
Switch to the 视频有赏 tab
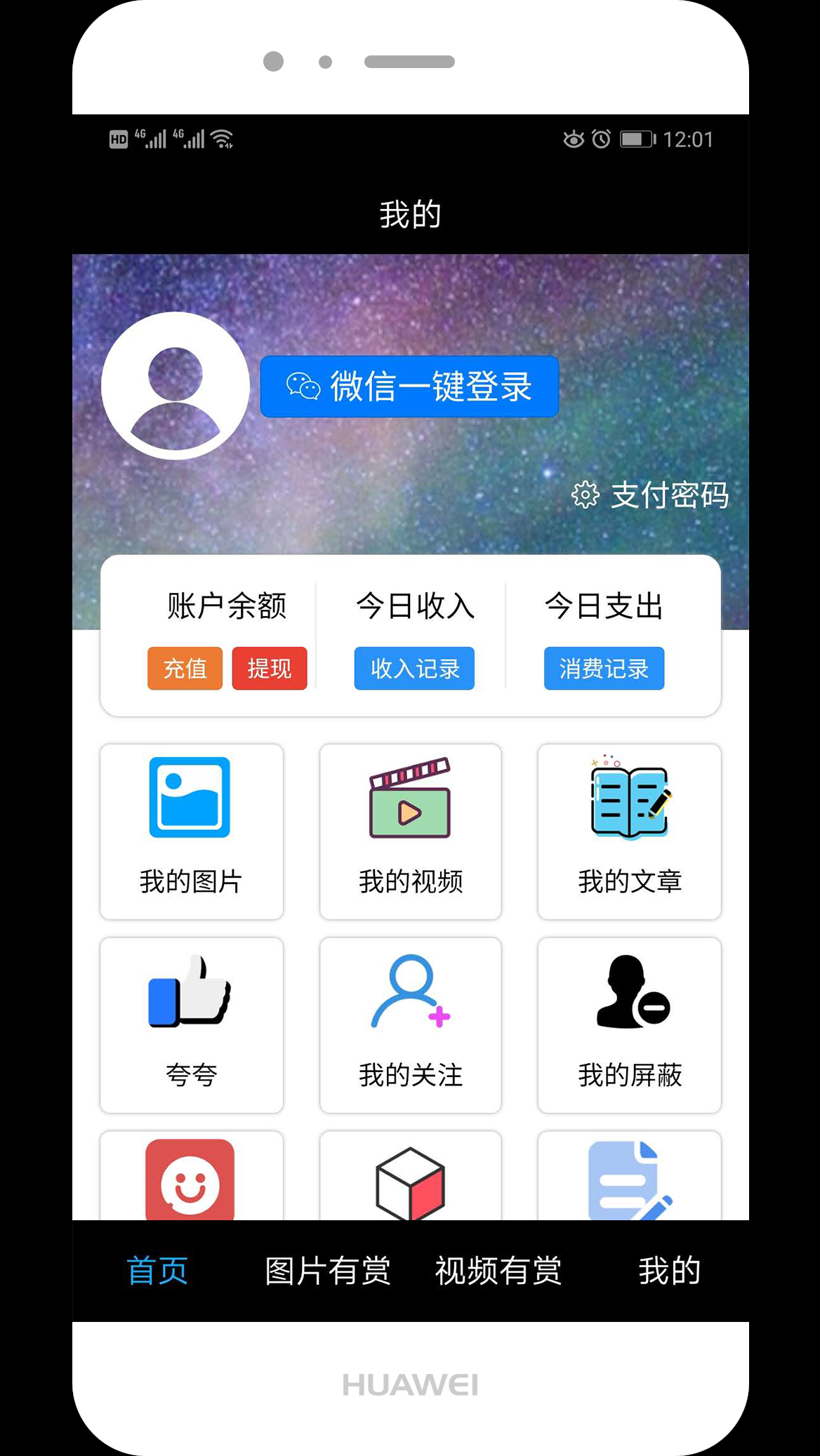pyautogui.click(x=498, y=1271)
